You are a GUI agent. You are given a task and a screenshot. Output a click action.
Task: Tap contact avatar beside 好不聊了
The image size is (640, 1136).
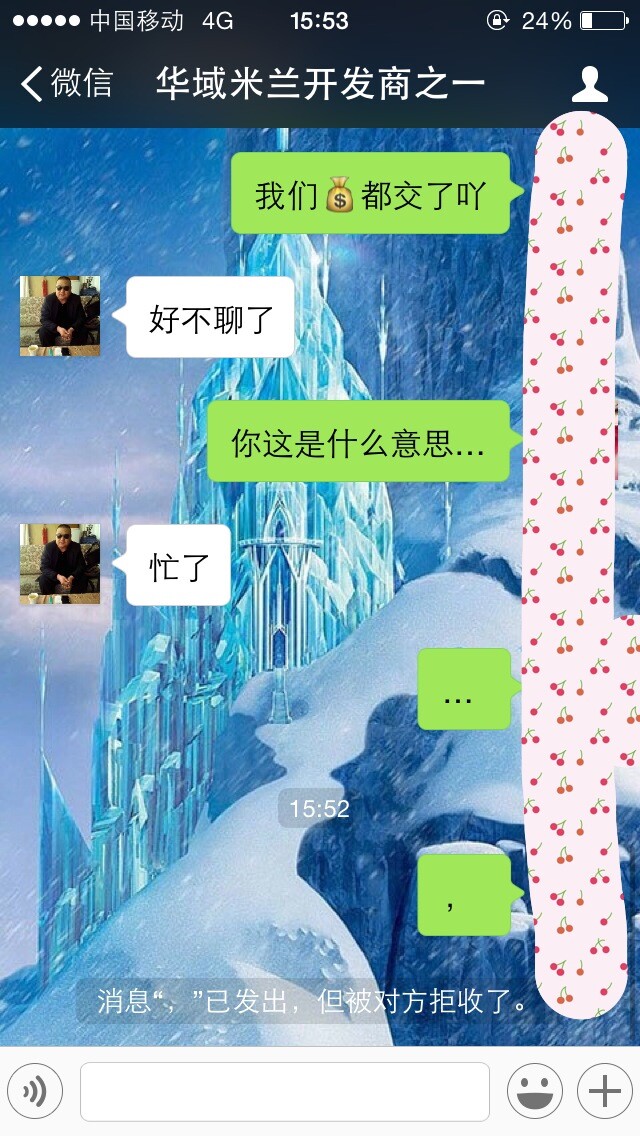(x=60, y=316)
